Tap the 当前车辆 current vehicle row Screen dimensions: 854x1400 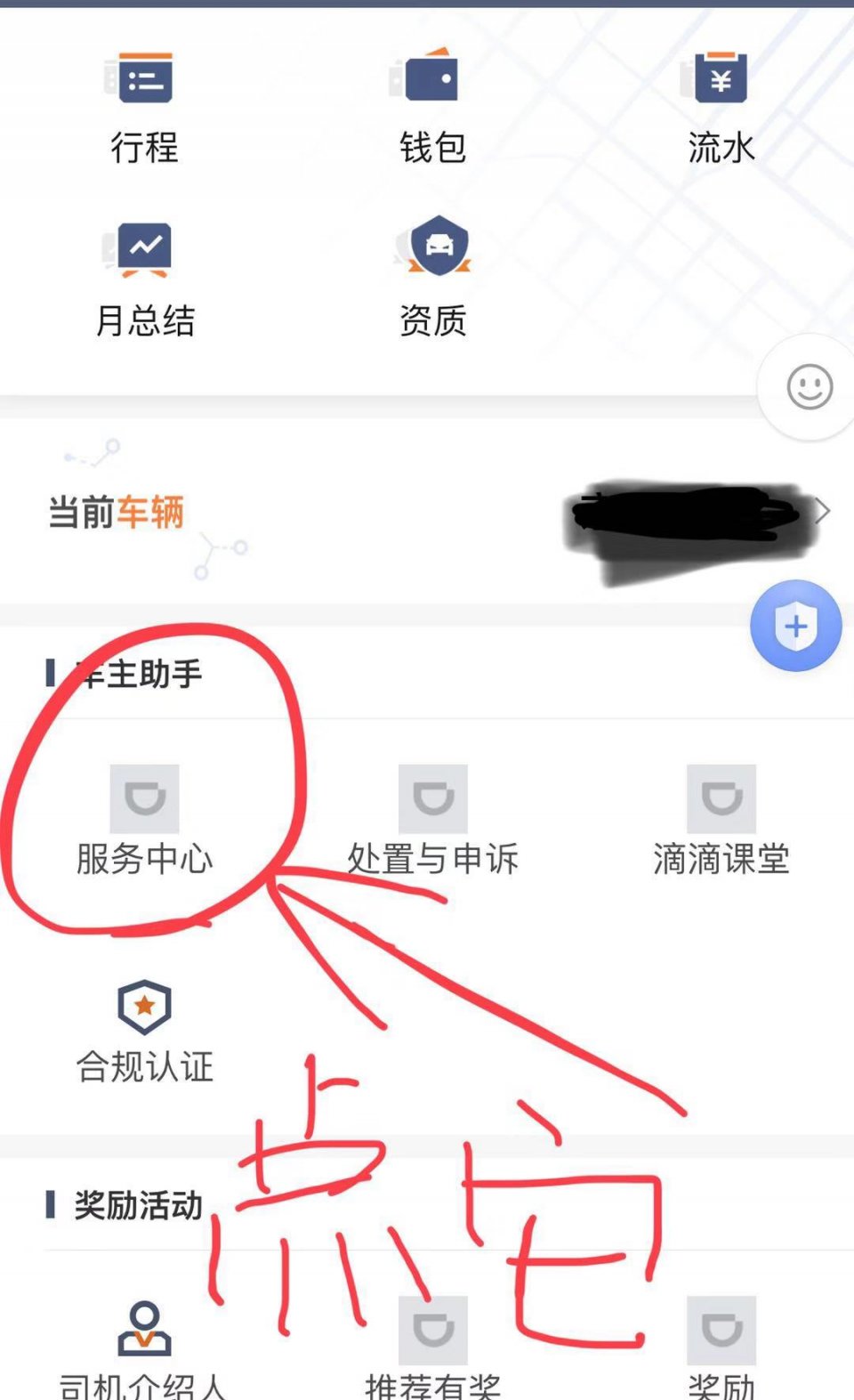tap(427, 514)
